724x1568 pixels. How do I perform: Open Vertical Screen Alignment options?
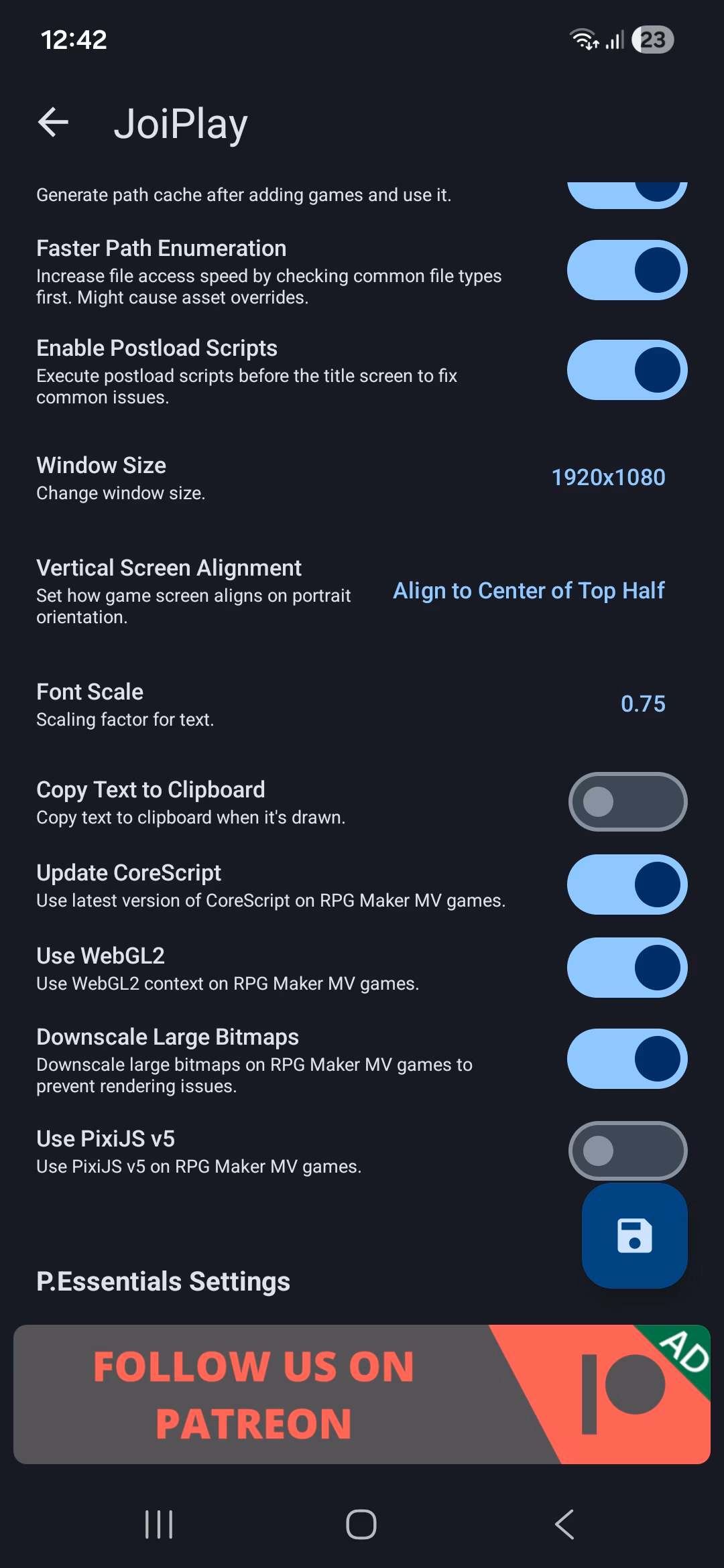[528, 591]
